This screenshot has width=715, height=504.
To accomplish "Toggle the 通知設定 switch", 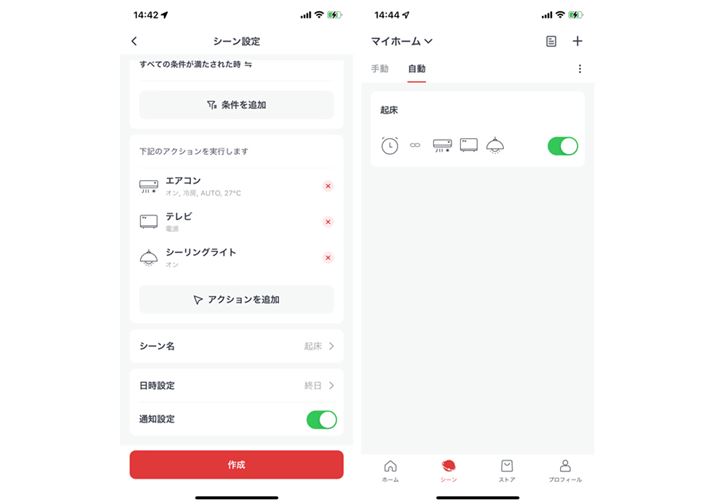I will (321, 420).
